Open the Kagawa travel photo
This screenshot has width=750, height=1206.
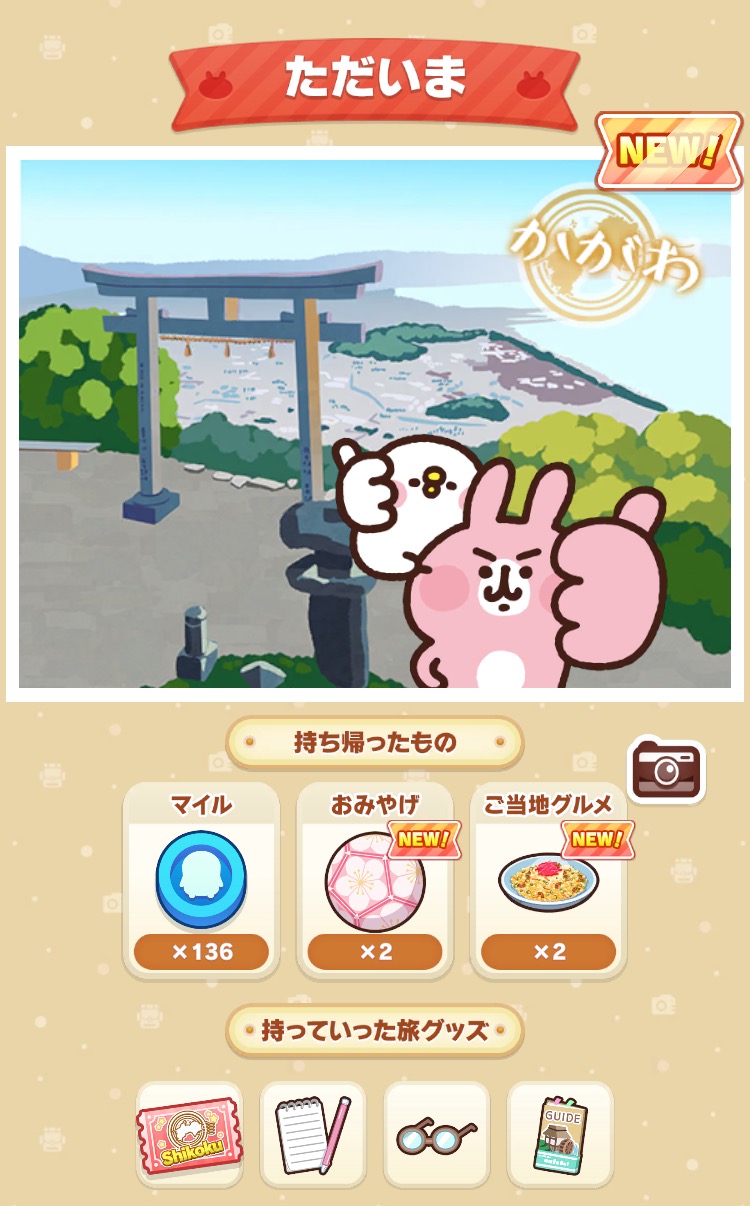tap(375, 424)
